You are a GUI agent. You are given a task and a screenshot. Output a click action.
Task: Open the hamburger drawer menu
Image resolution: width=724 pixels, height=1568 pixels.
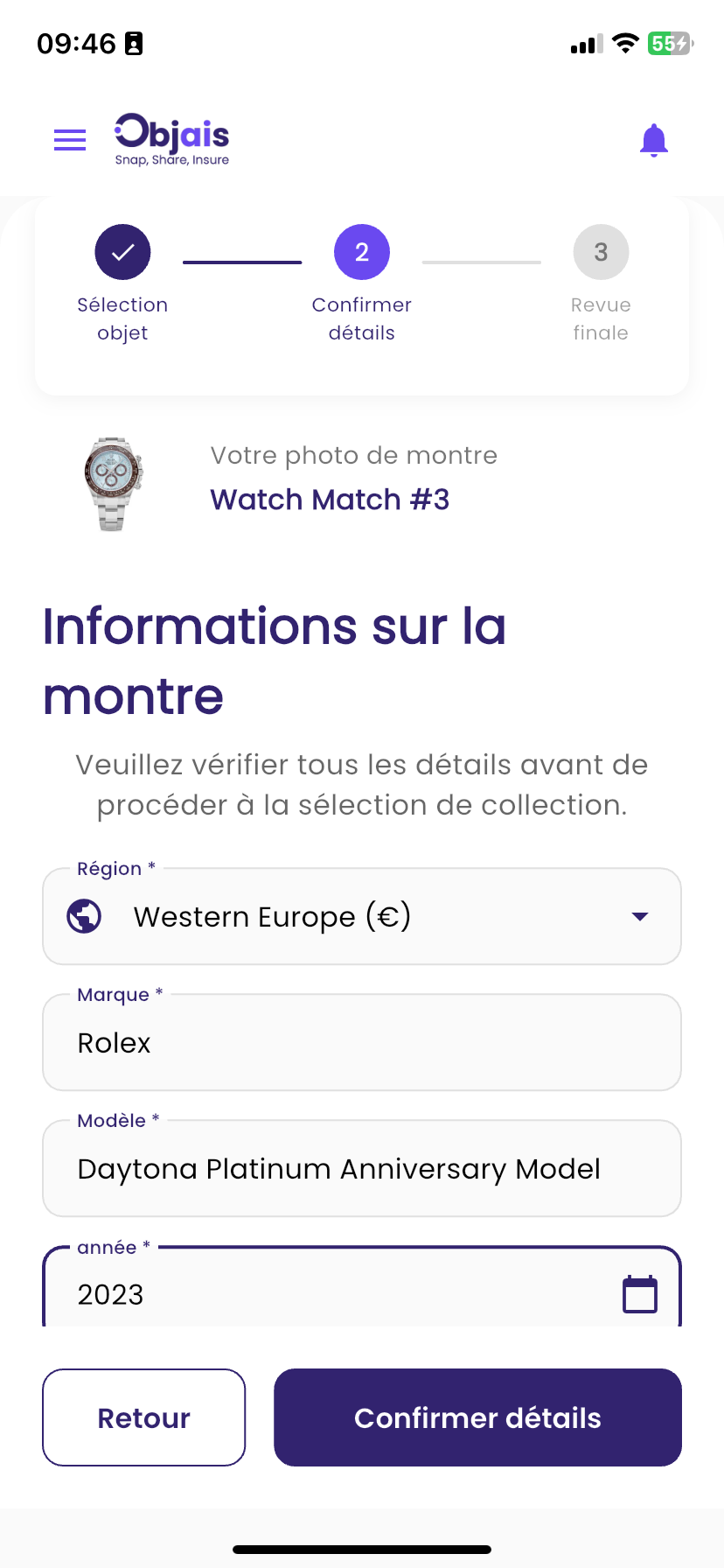[70, 140]
